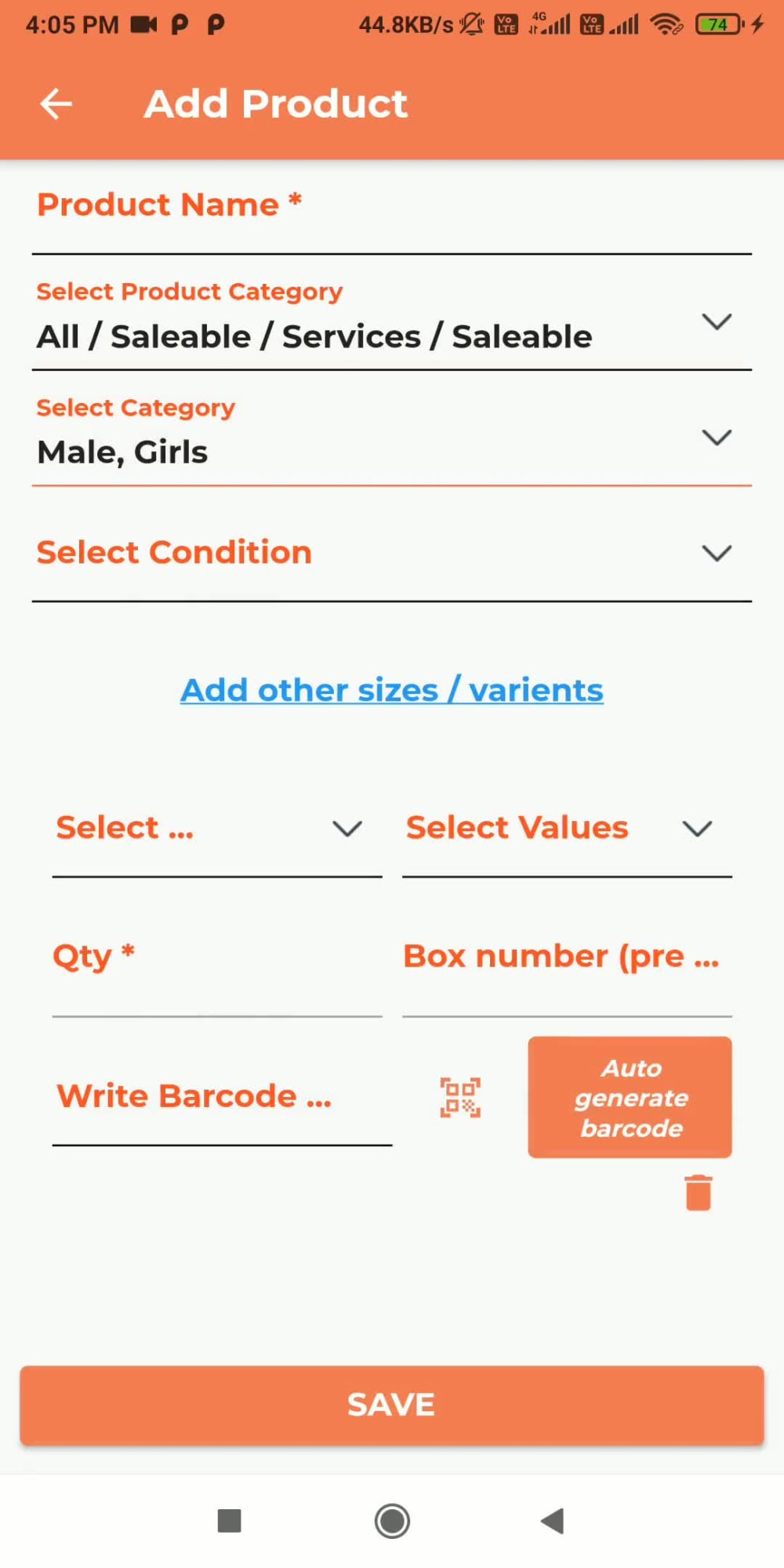Scan a barcode with the QR scanner icon
The image size is (784, 1568).
[460, 1098]
